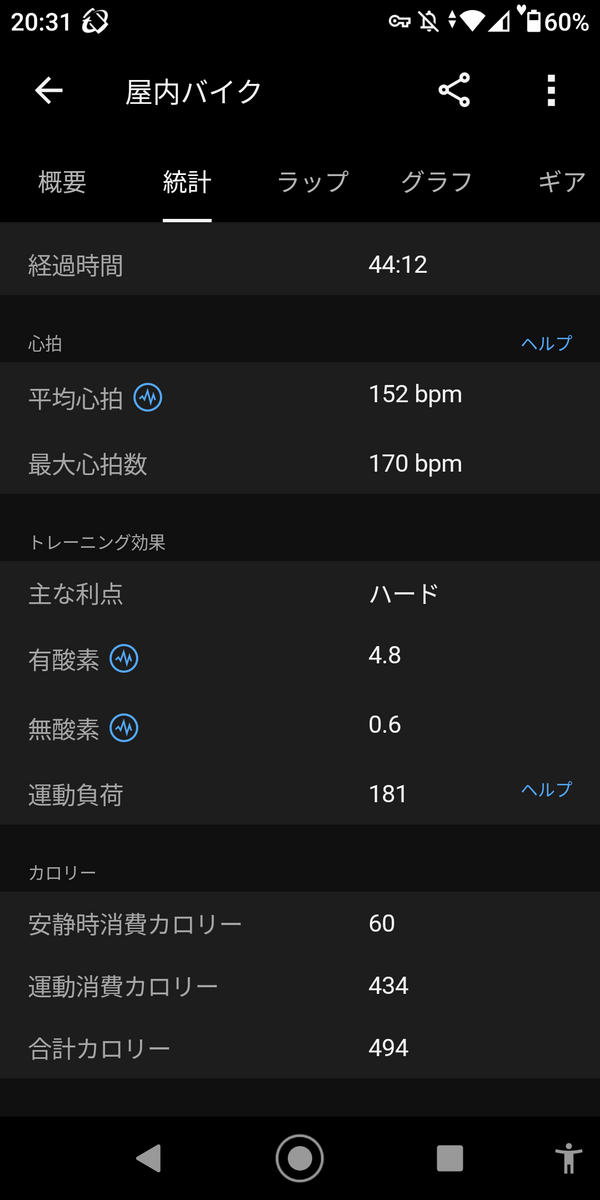
Task: Tap the info icon beside 平均心拍
Action: click(148, 398)
